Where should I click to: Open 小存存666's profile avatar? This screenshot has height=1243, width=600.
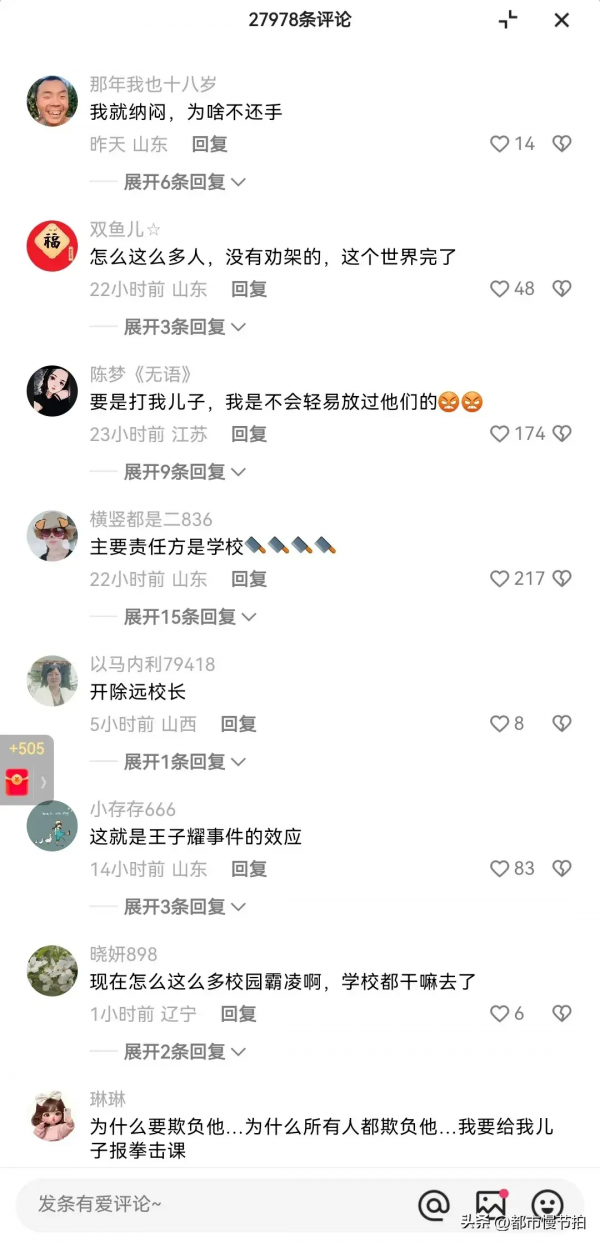point(52,826)
